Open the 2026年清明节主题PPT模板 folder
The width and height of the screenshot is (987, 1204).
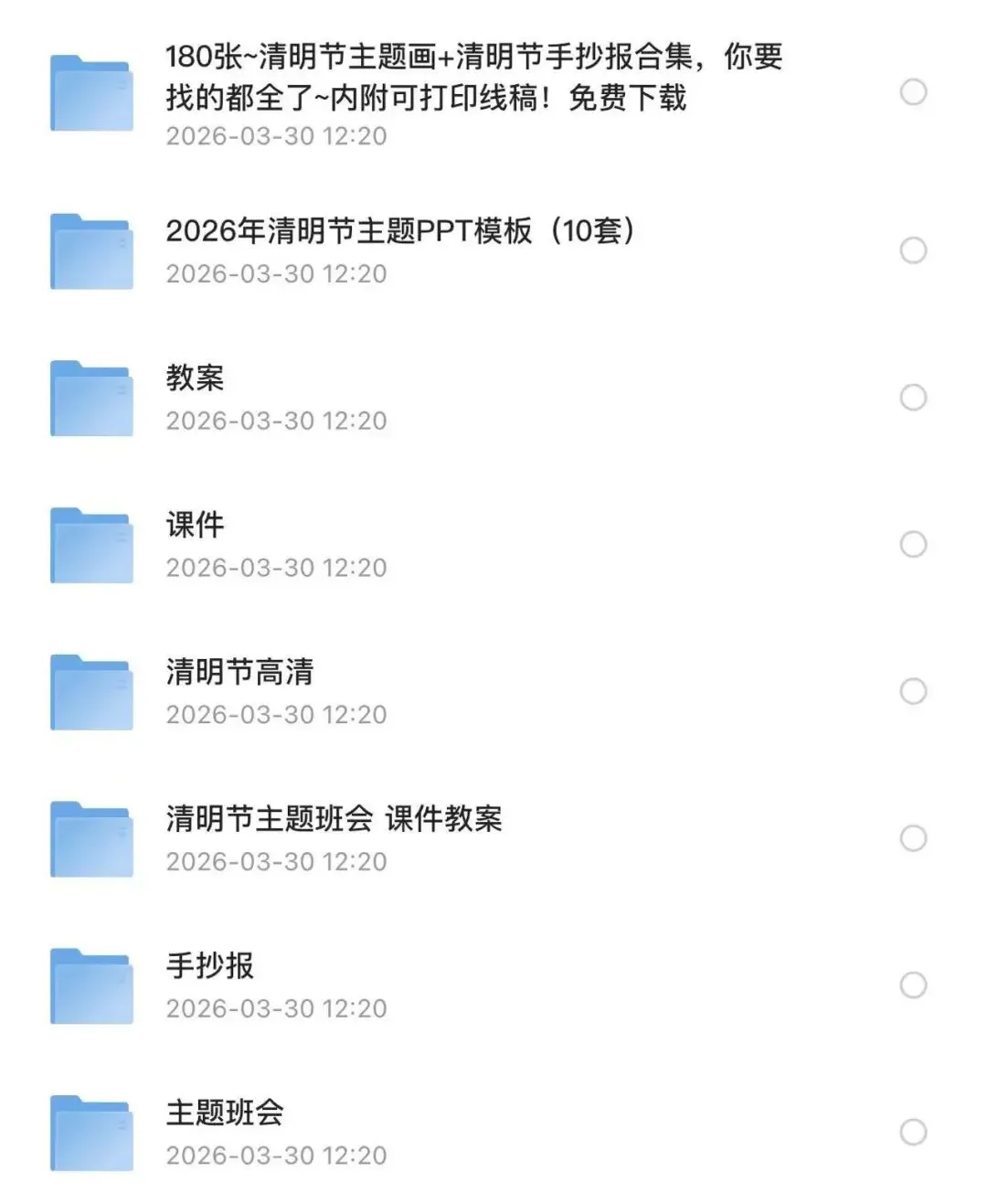pyautogui.click(x=400, y=231)
